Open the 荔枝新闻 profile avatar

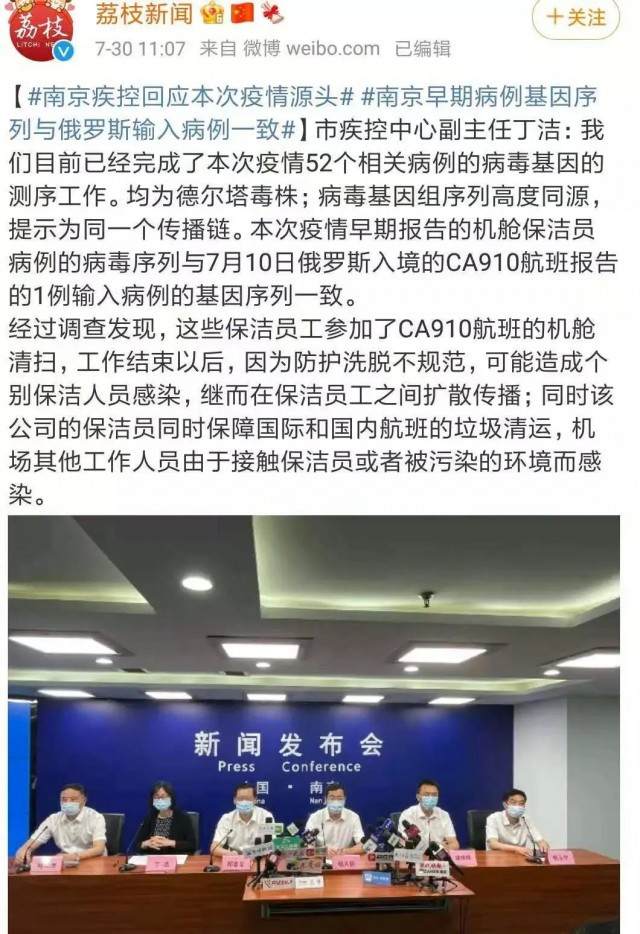41,28
